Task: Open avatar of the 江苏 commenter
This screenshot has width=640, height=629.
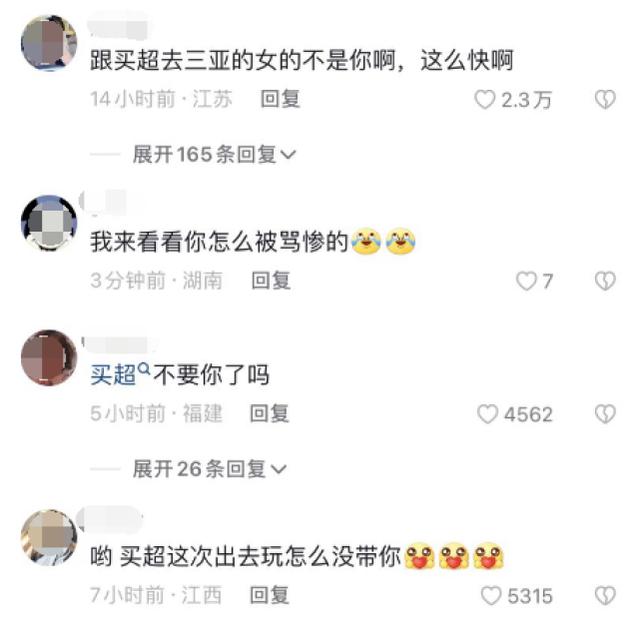Action: click(x=49, y=44)
